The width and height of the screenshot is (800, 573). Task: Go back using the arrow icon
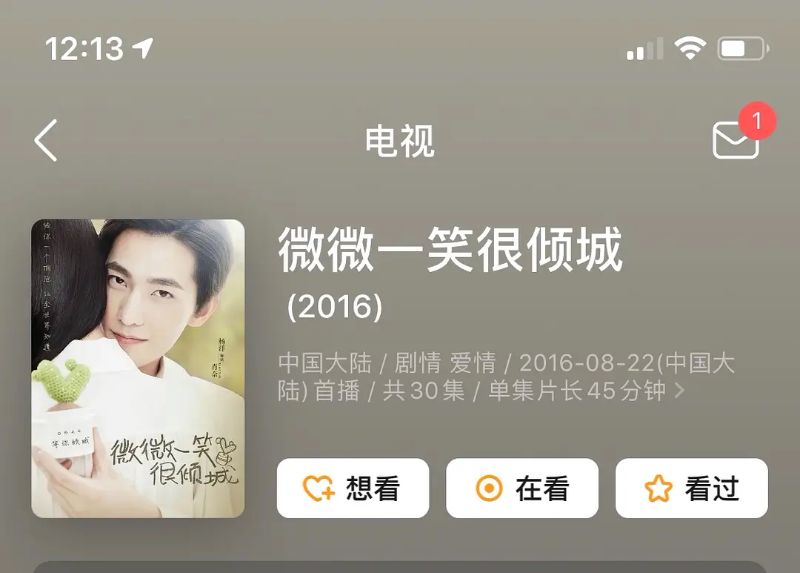[46, 141]
